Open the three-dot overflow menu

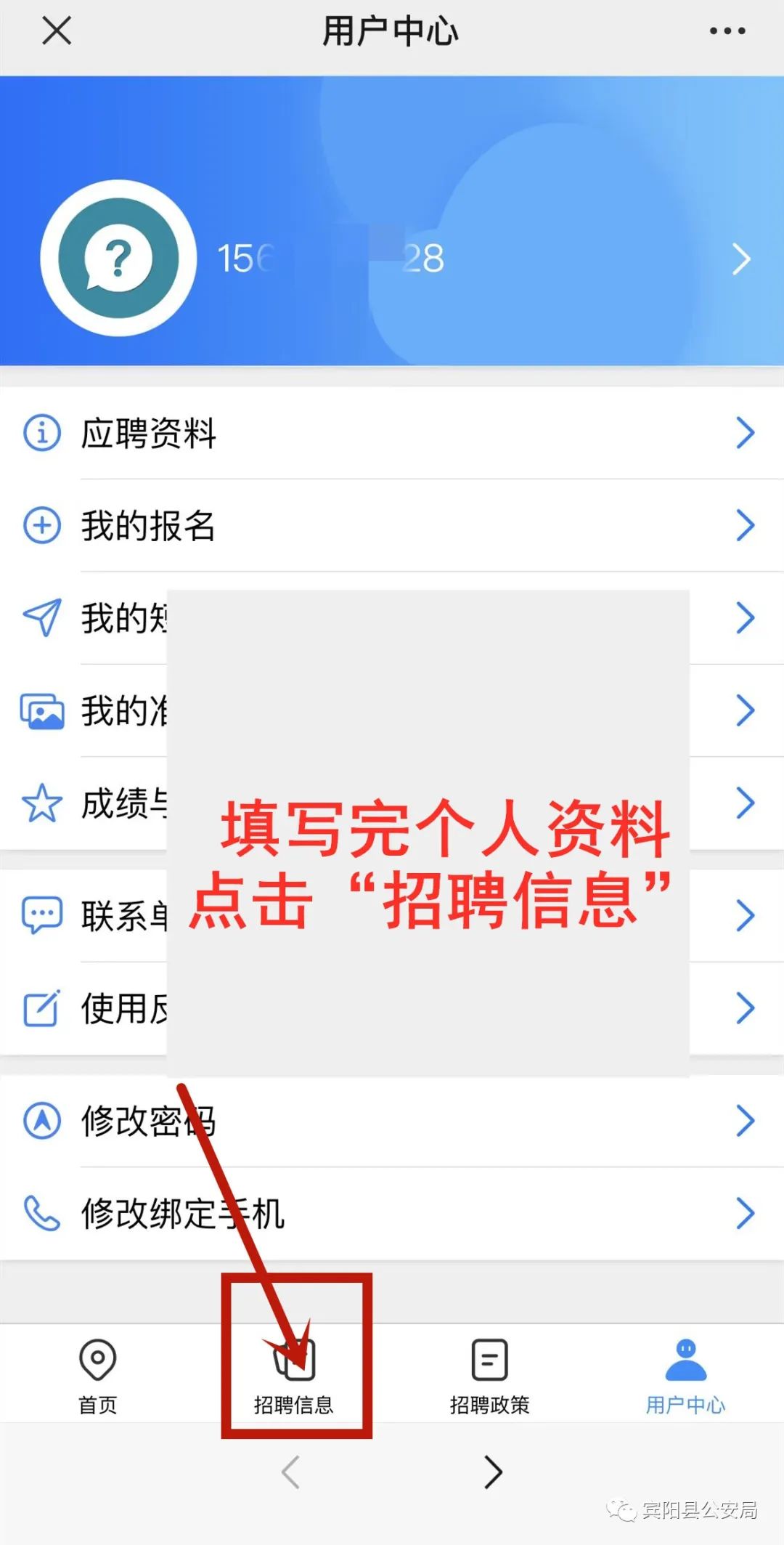pos(727,31)
